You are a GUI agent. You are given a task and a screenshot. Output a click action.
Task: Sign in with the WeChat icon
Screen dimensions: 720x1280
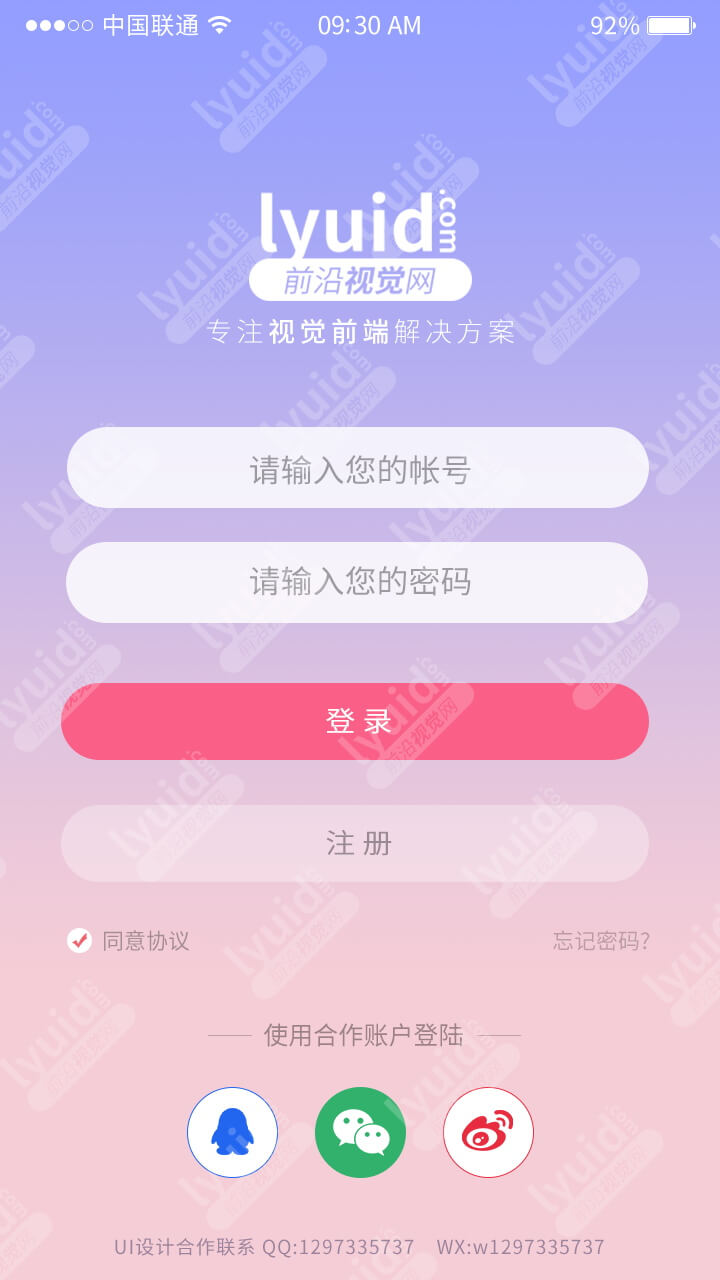(x=360, y=1132)
